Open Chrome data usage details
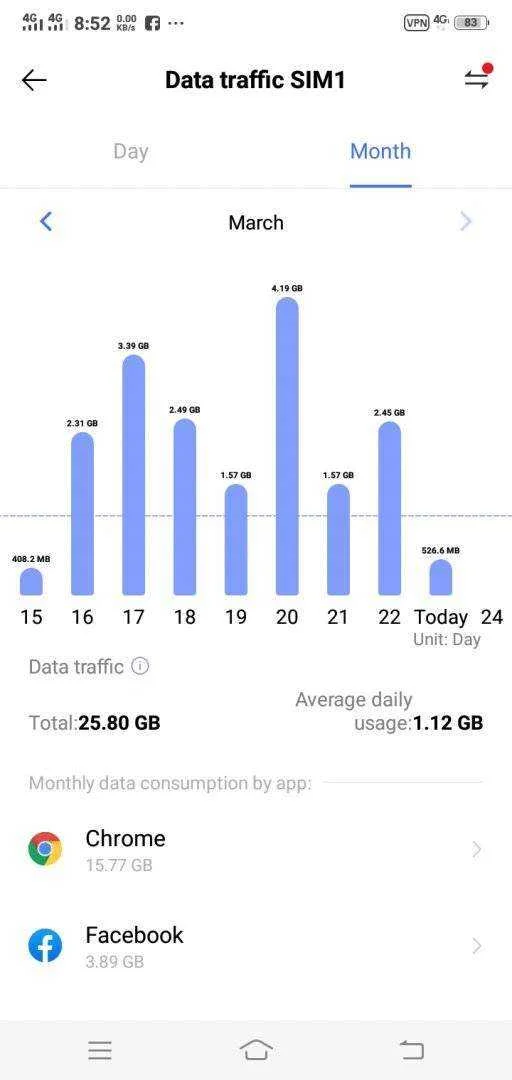Viewport: 512px width, 1080px height. 256,849
